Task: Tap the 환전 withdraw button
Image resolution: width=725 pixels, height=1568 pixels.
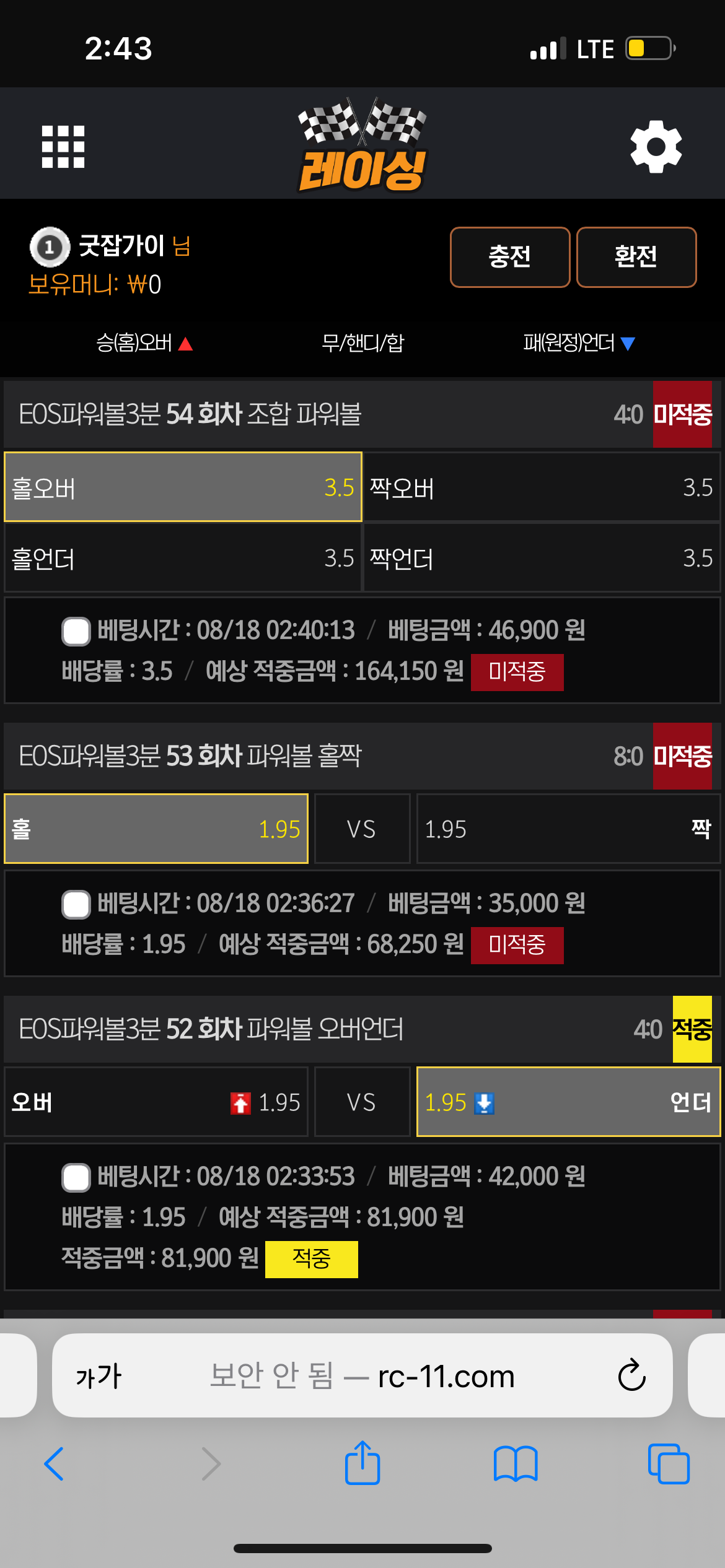Action: coord(636,257)
